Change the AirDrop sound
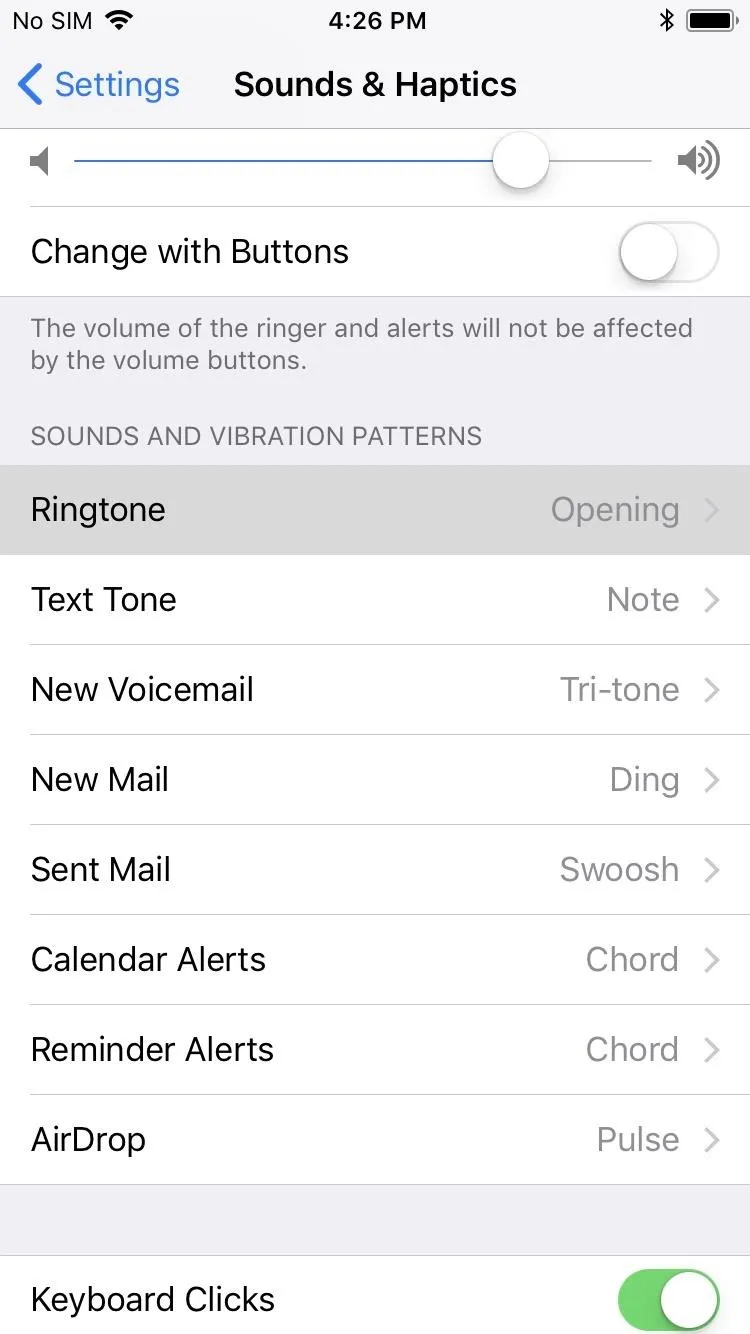The image size is (750, 1334). coord(375,1140)
